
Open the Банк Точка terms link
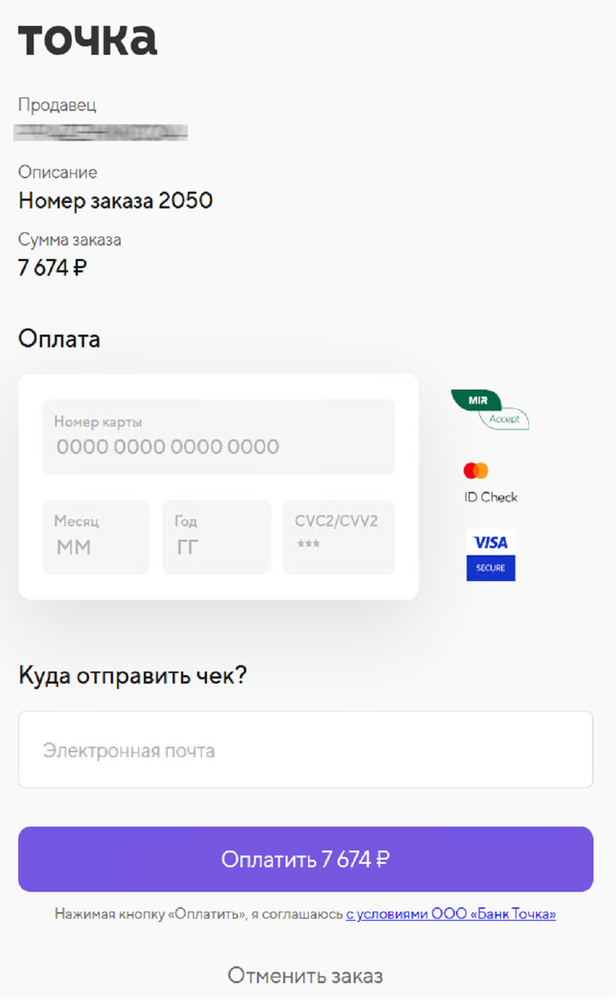(x=451, y=914)
